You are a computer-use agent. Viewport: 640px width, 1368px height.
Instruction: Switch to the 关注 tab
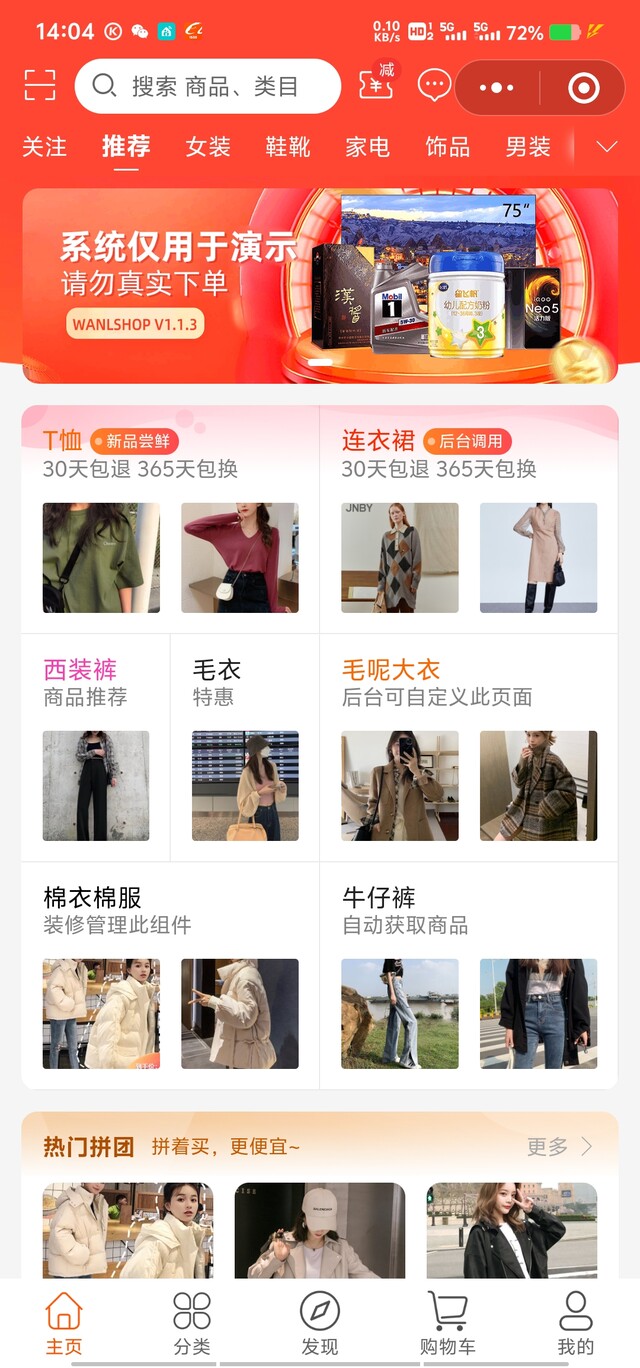click(44, 147)
